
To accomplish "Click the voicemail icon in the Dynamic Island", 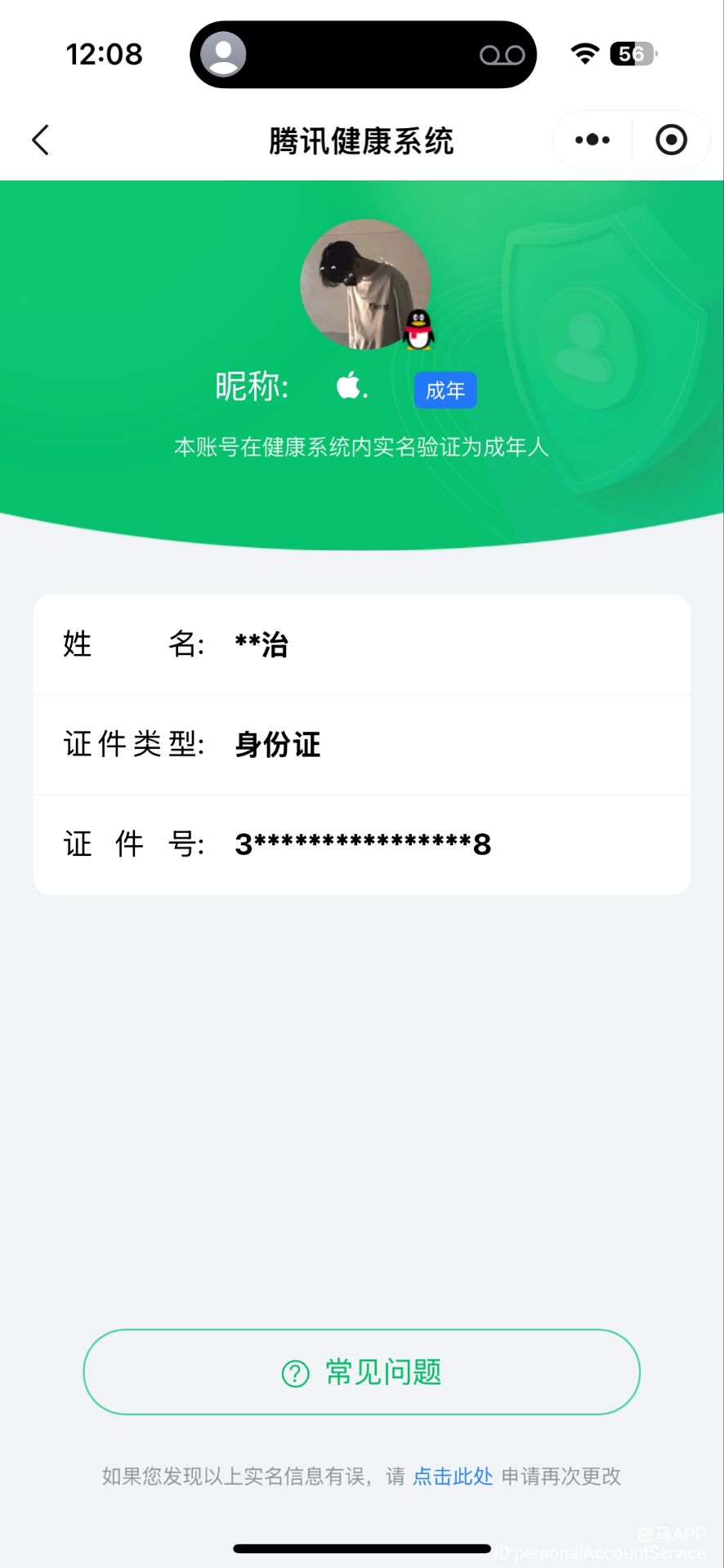I will coord(504,54).
